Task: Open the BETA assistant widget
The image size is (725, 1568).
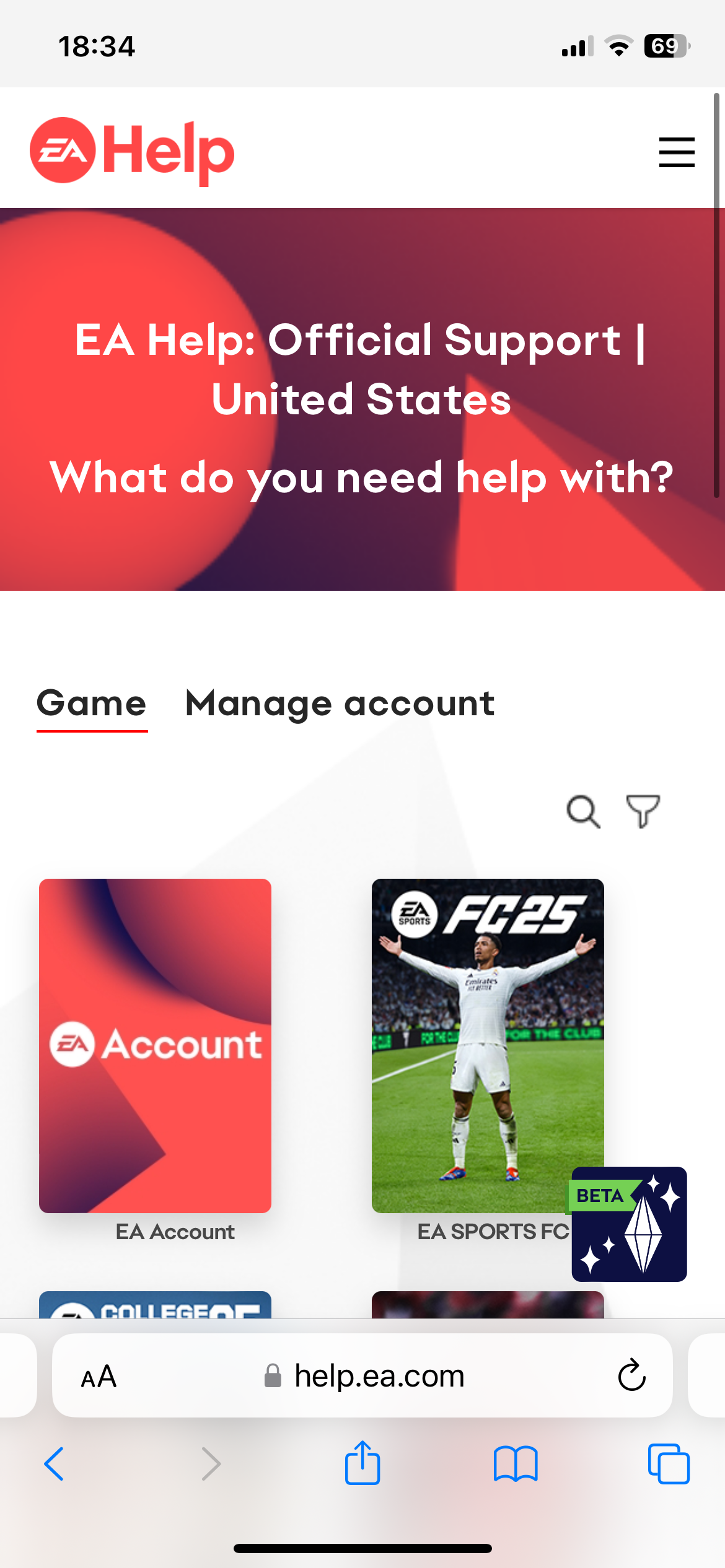Action: 629,1224
